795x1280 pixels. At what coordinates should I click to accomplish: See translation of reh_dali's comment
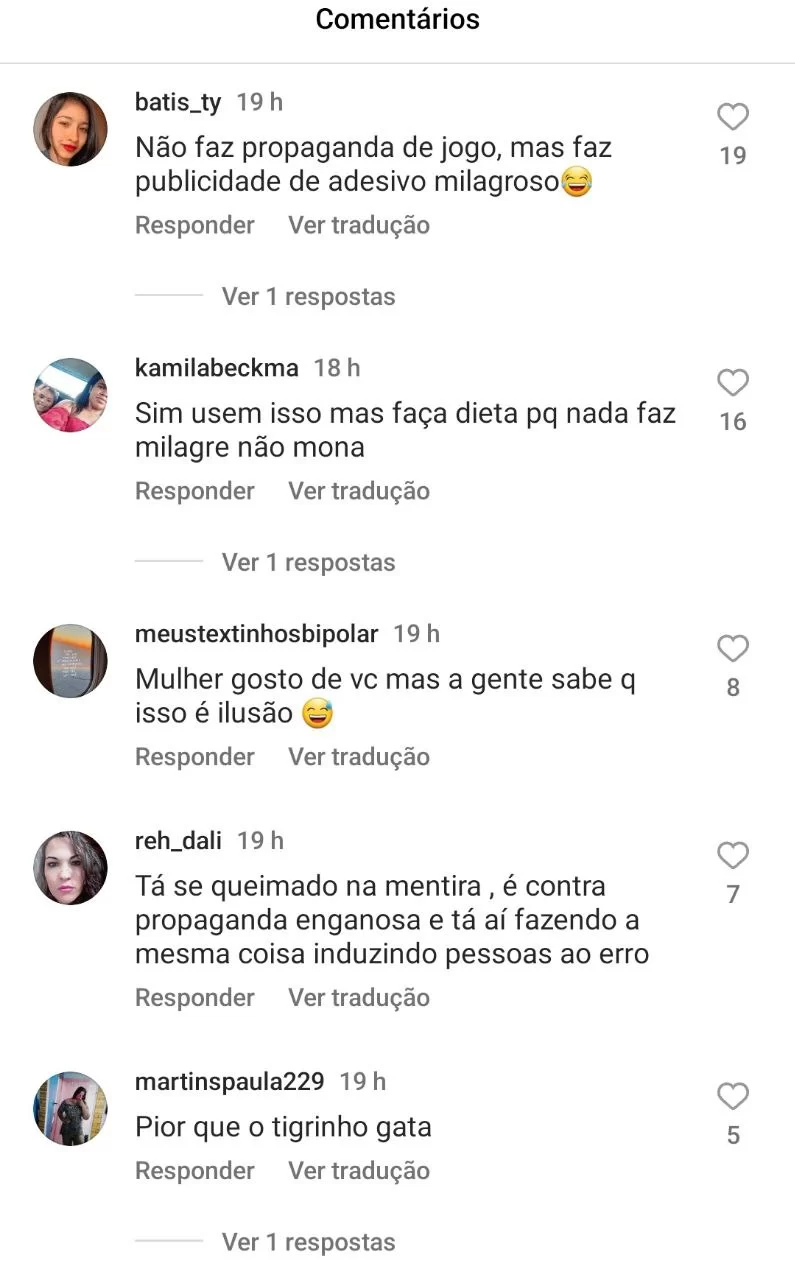pyautogui.click(x=359, y=998)
